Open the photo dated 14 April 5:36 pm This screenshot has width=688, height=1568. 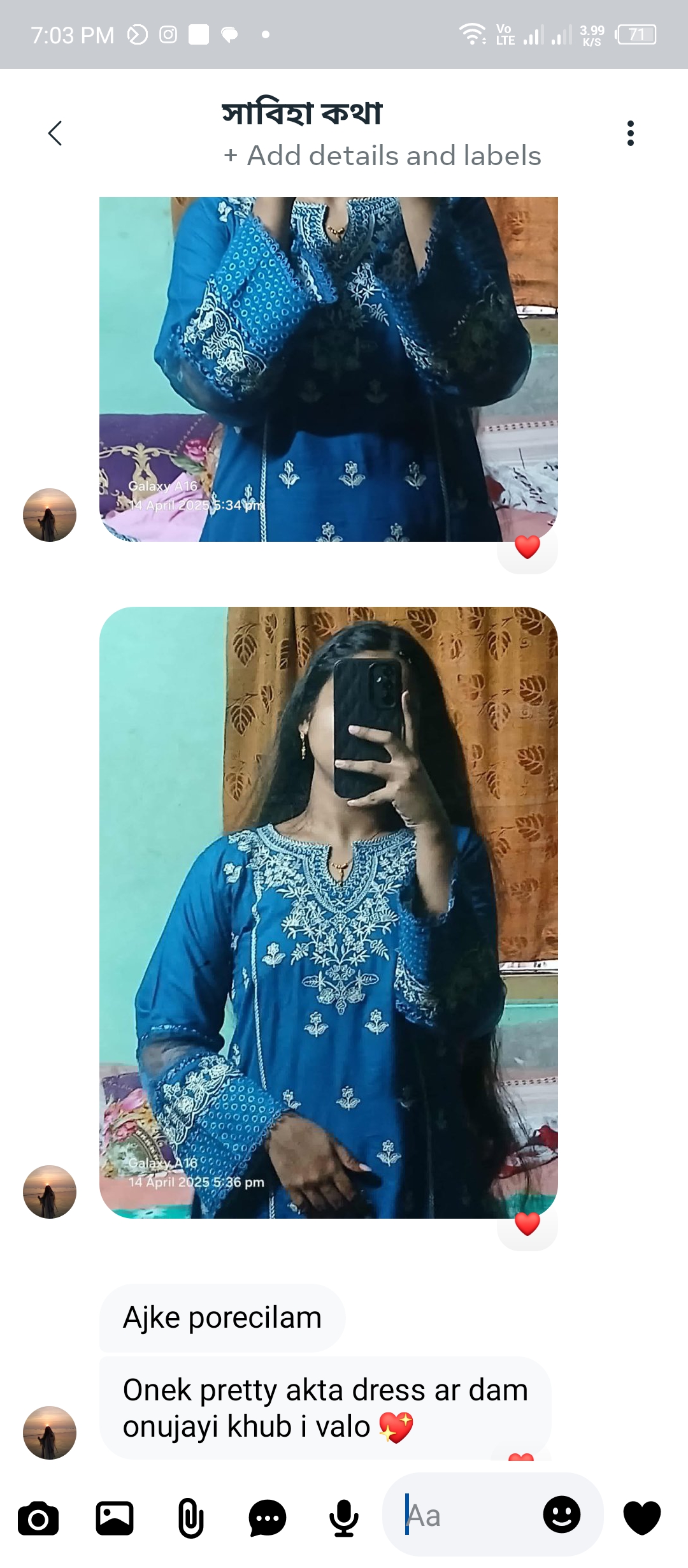[328, 911]
